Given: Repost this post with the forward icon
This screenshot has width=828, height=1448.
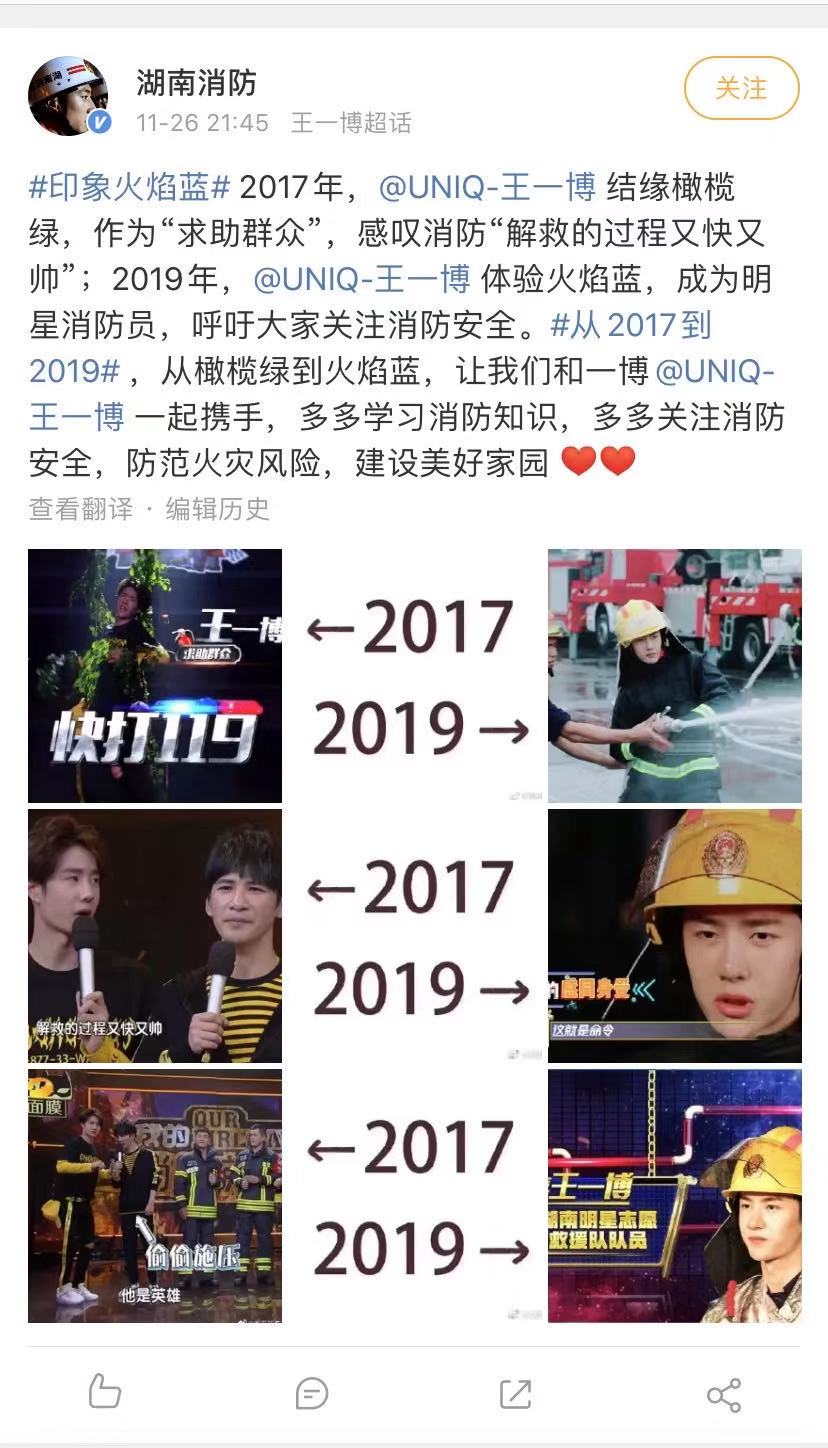Looking at the screenshot, I should (516, 1393).
